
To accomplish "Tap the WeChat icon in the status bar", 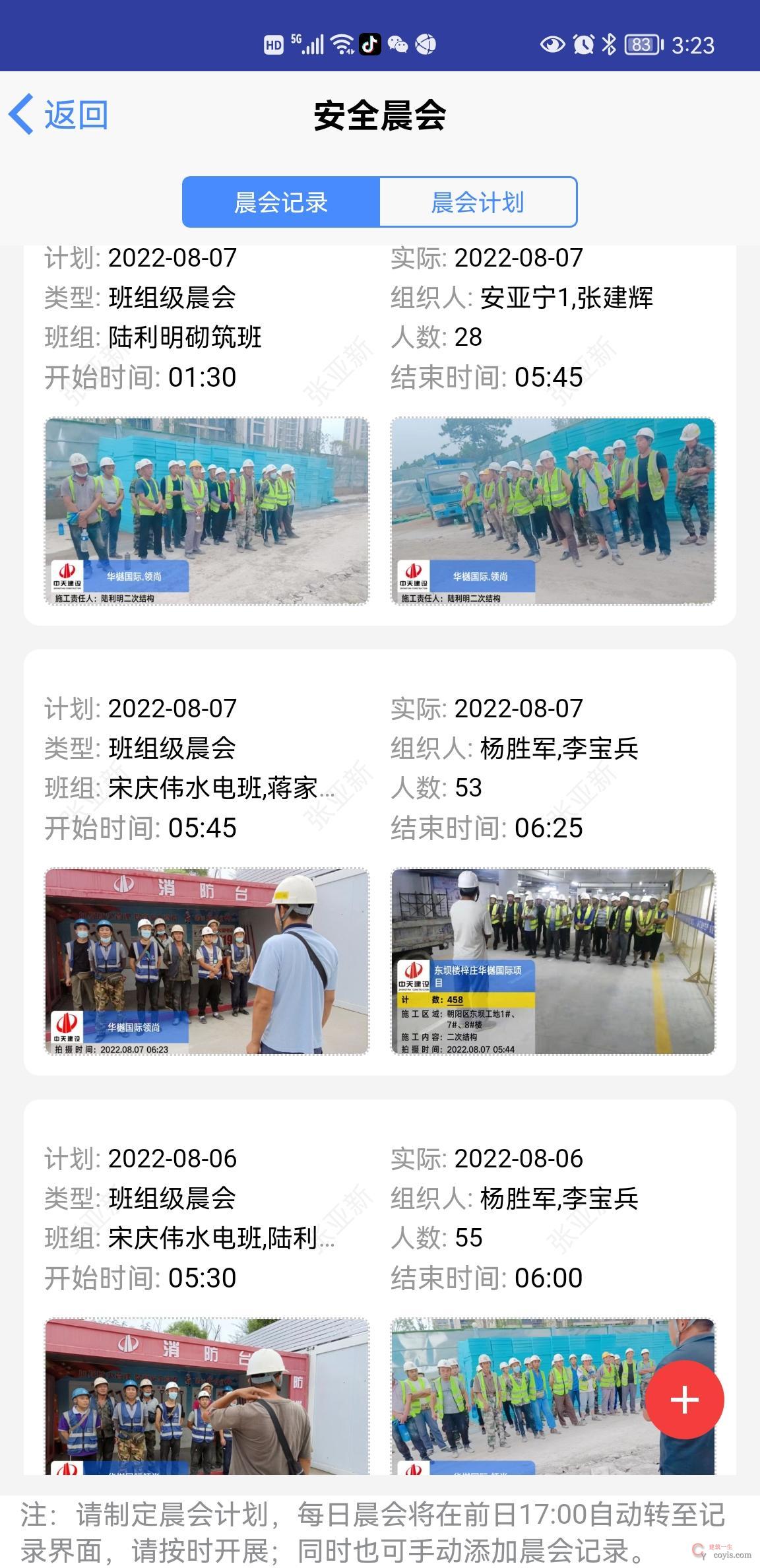I will [398, 44].
